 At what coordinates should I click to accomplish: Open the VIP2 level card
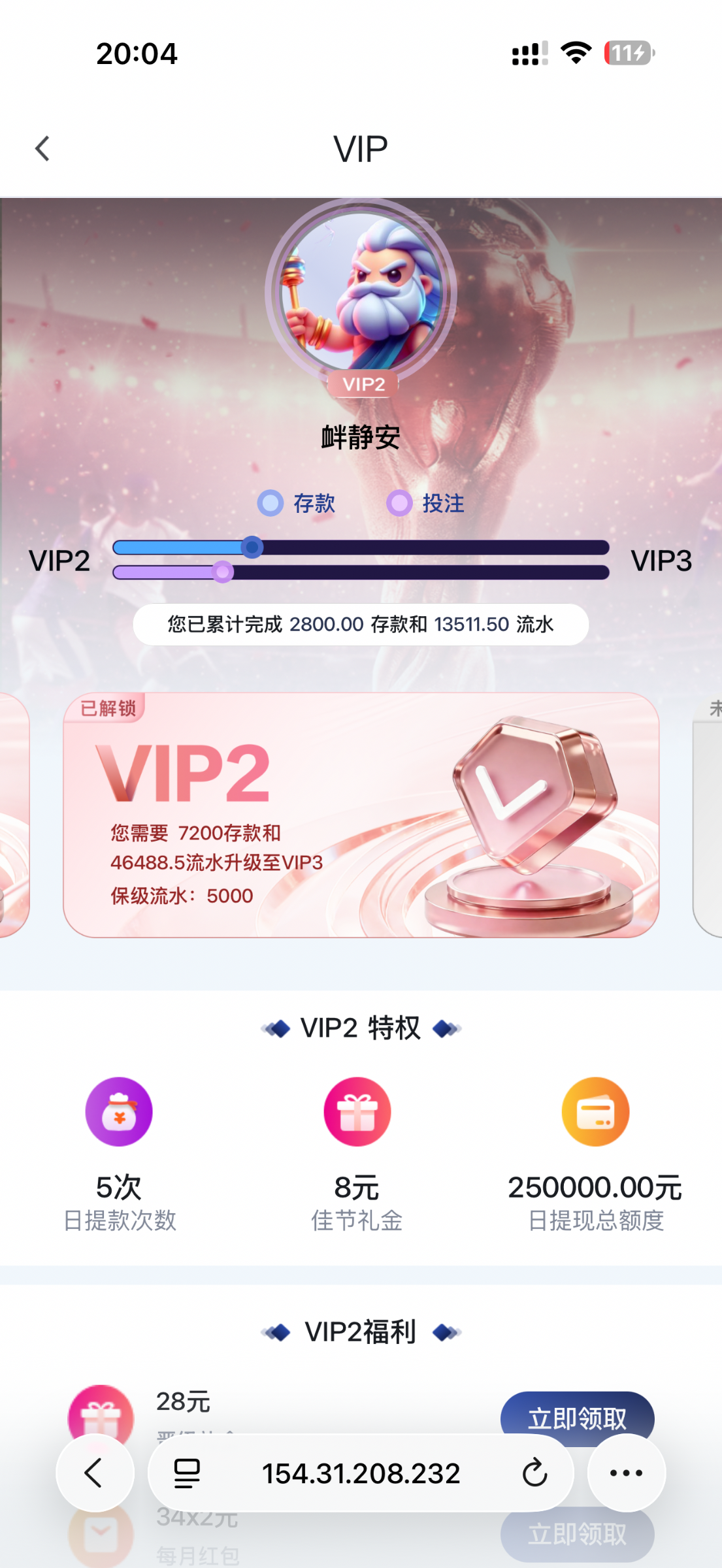[x=361, y=815]
